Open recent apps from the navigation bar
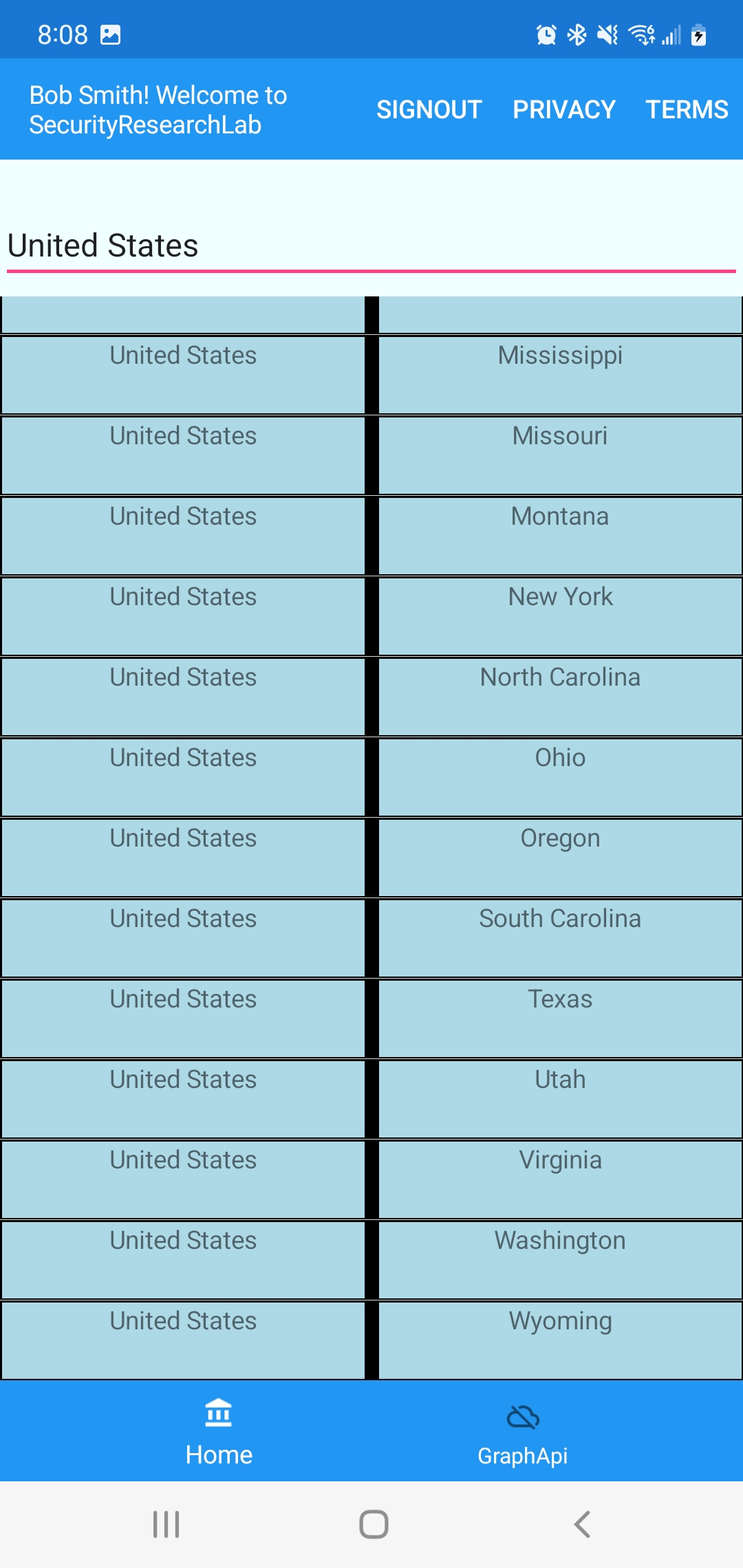 [x=166, y=1524]
